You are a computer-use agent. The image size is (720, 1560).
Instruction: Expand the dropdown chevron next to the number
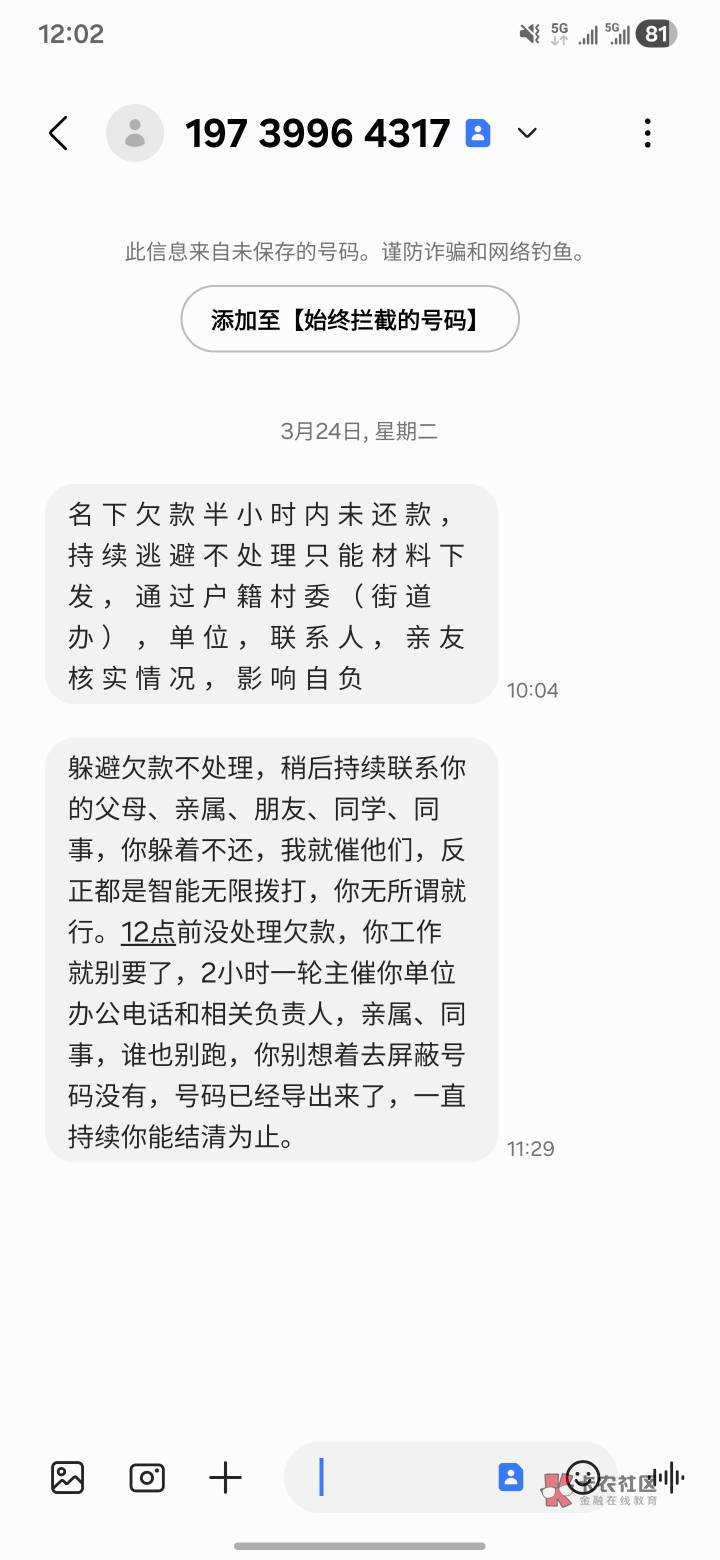pyautogui.click(x=527, y=133)
